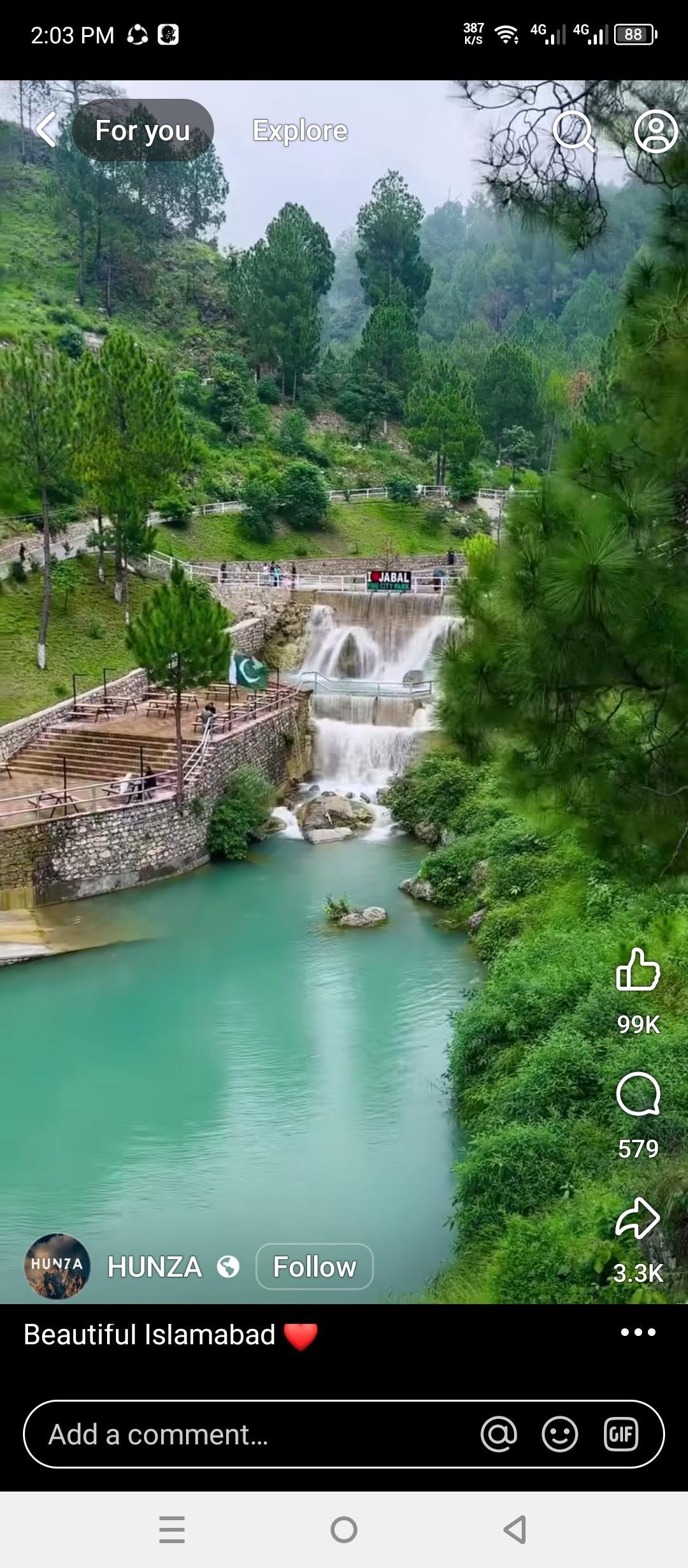This screenshot has width=688, height=1568.
Task: Open recent apps from navigation bar
Action: point(172,1529)
